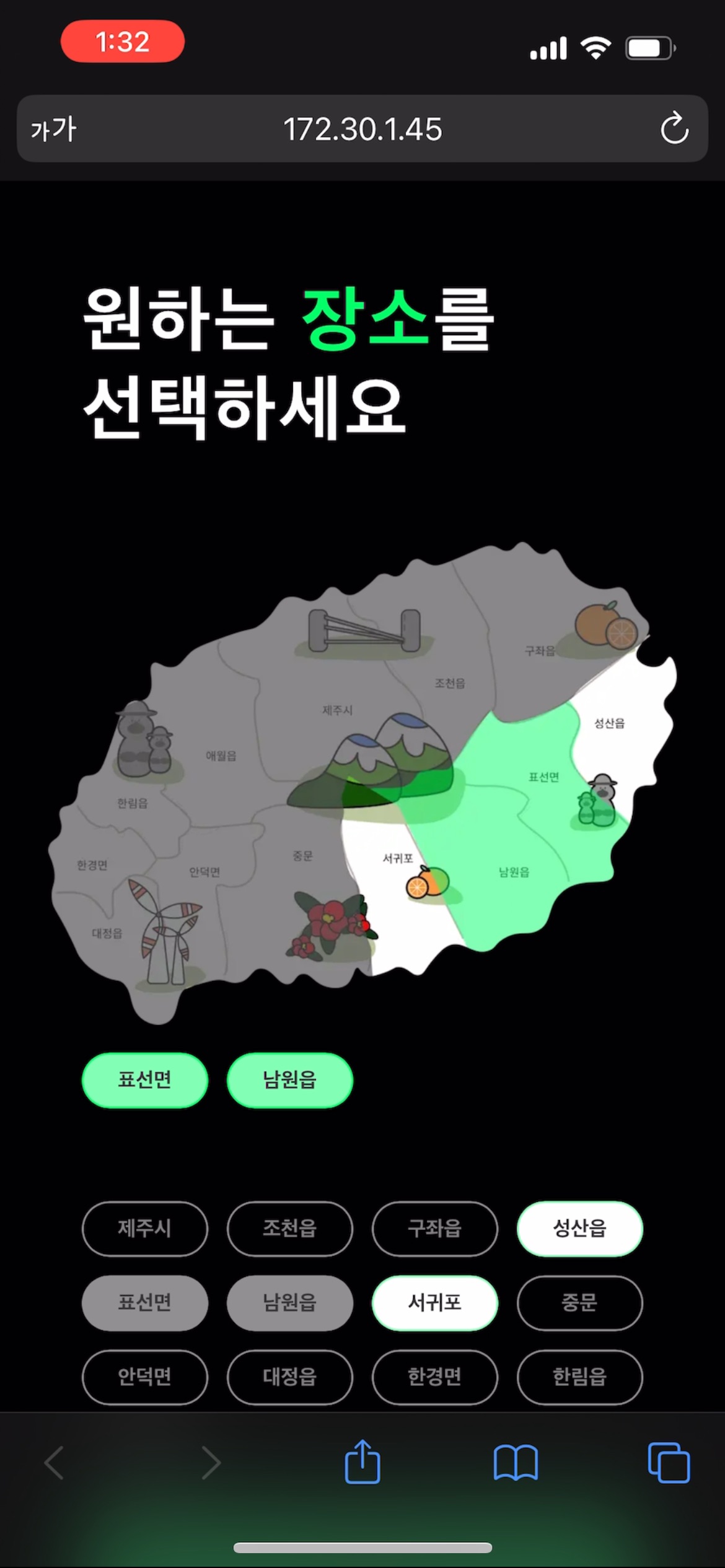The image size is (725, 1568).
Task: Choose the 구좌읍 region chip
Action: 435,1228
